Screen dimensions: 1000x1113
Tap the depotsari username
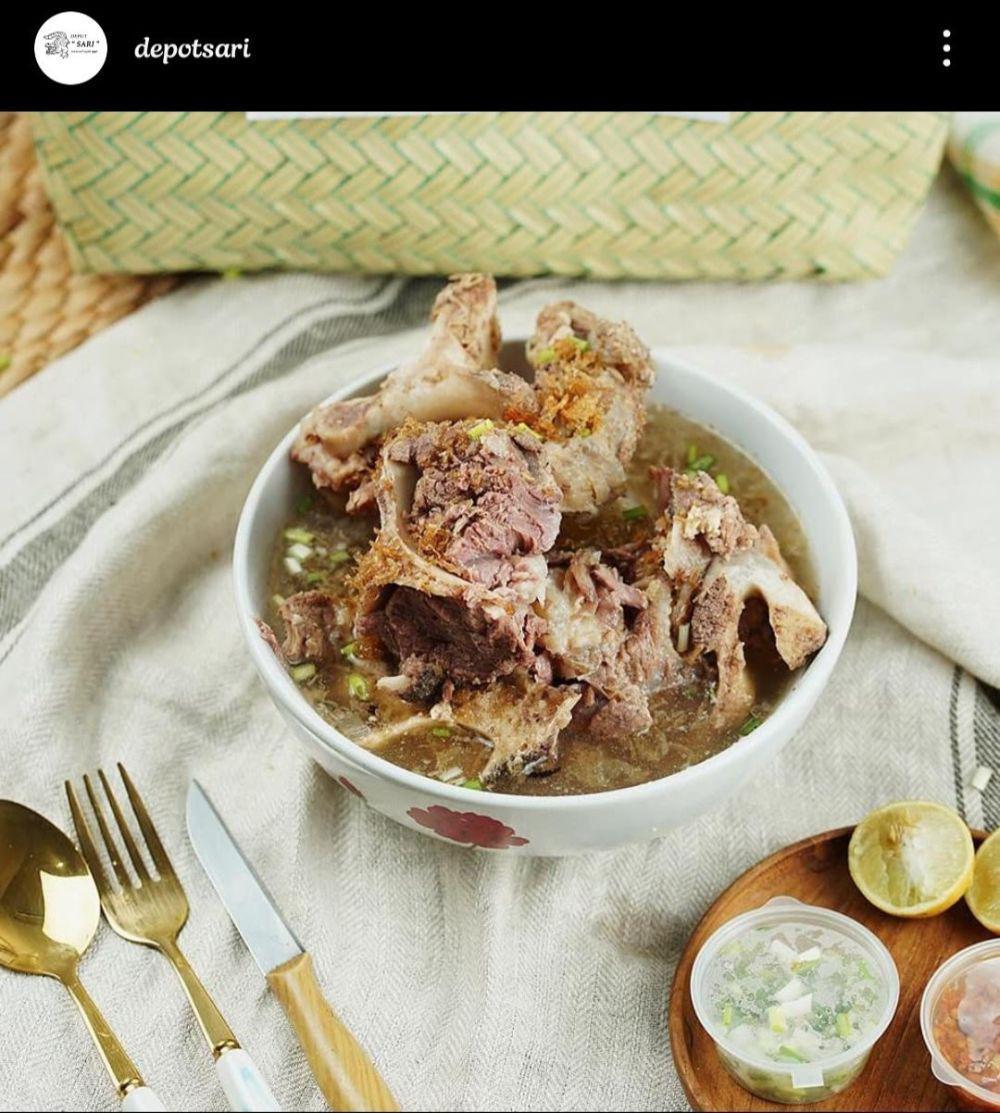pos(192,49)
